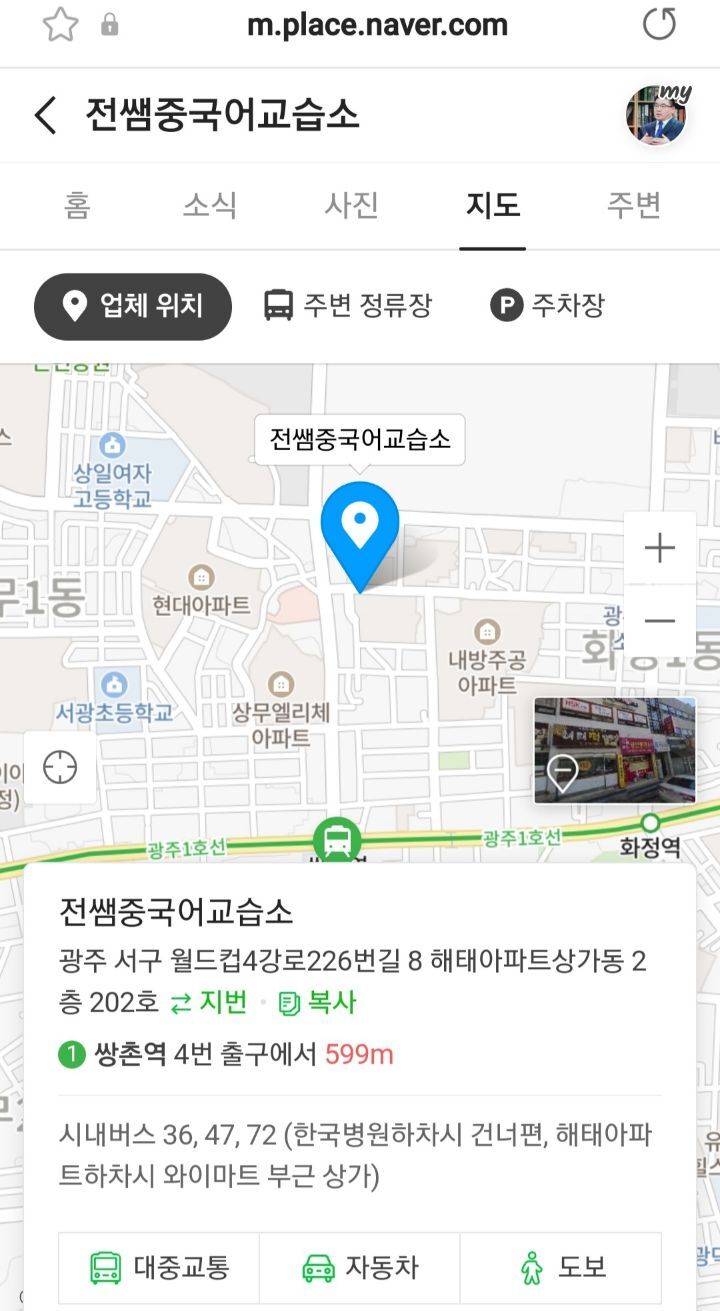Screen dimensions: 720x1311
Task: Get 대중교통 directions
Action: pos(160,1268)
